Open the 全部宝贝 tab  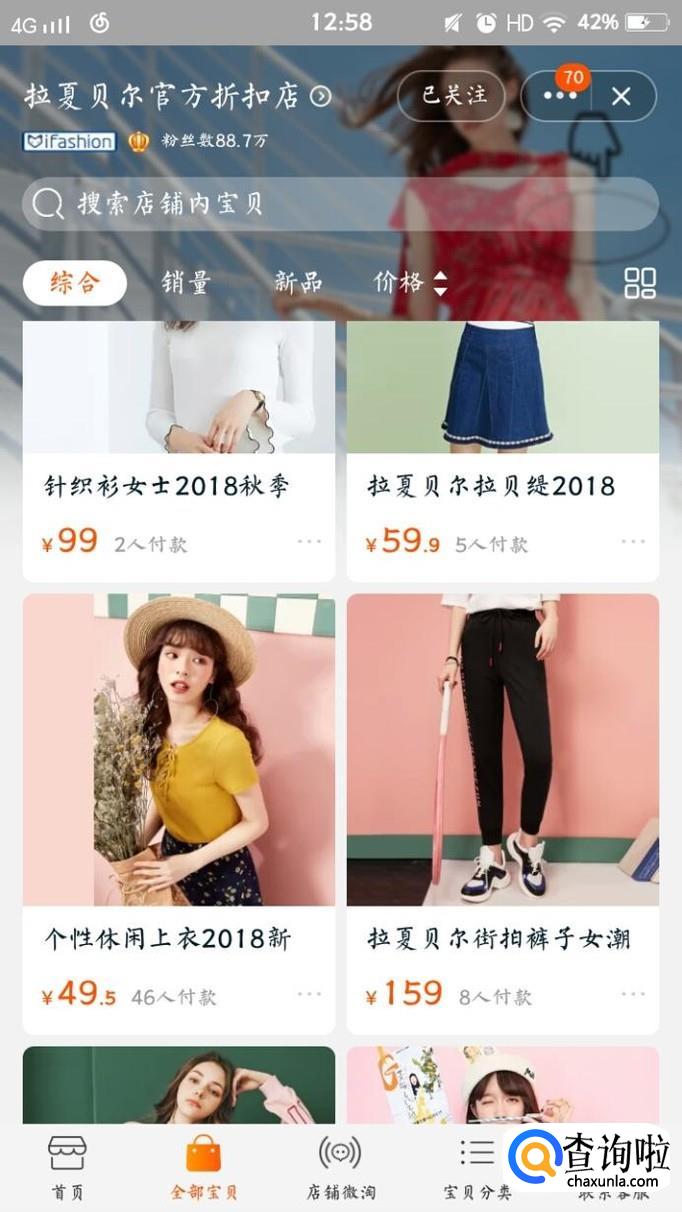pyautogui.click(x=204, y=1167)
